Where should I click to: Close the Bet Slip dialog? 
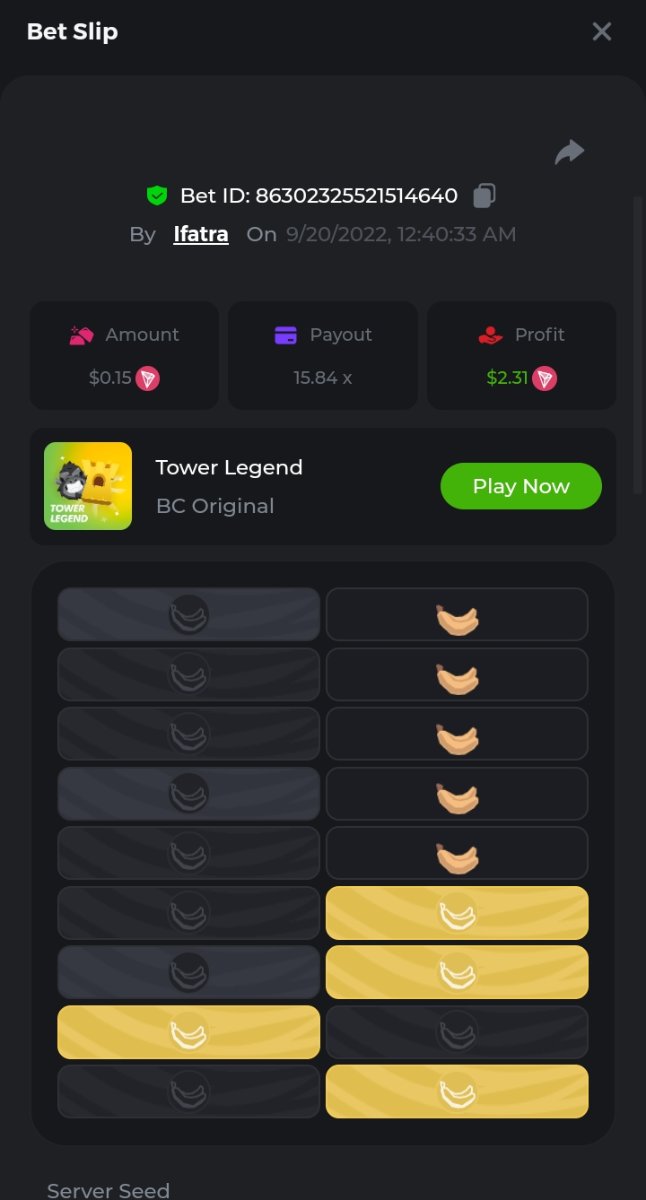[x=601, y=32]
